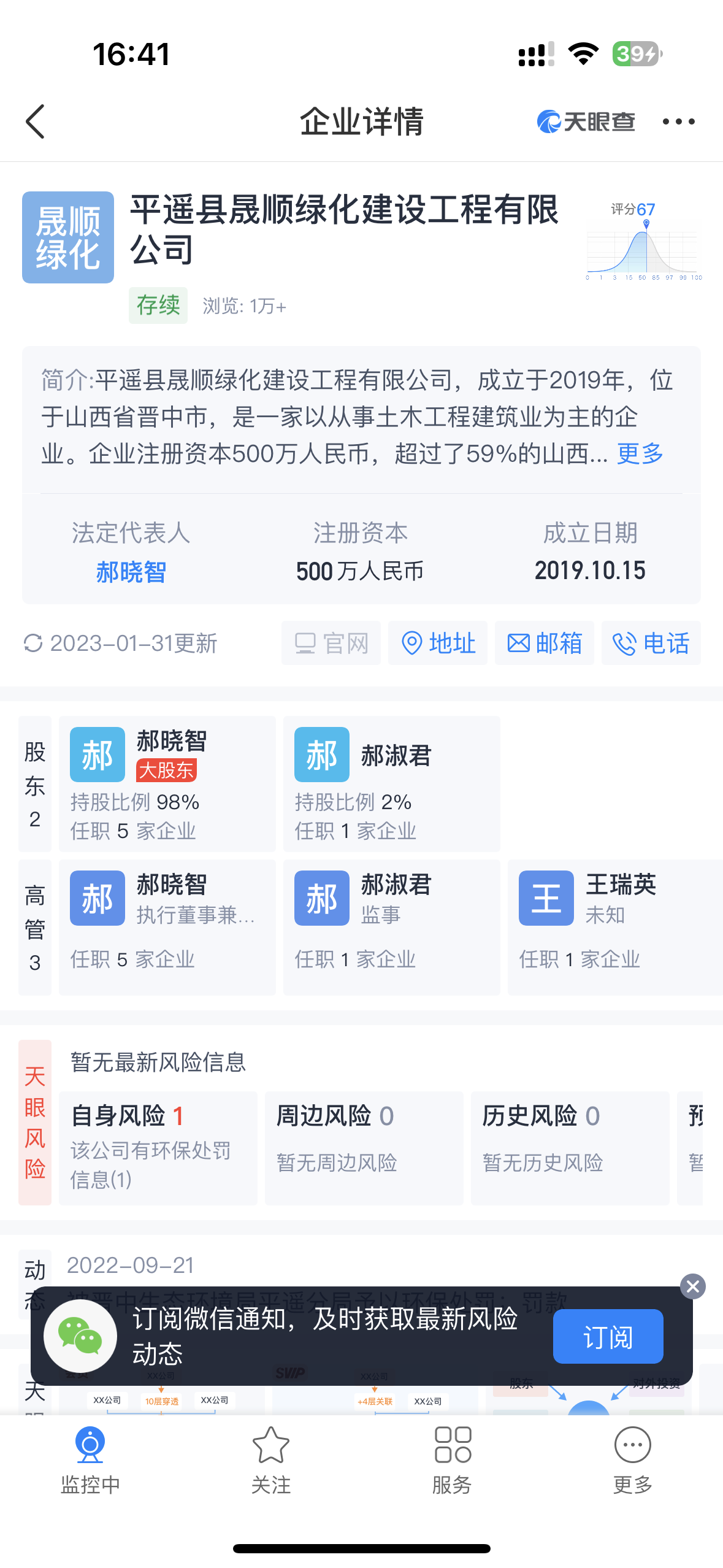Open legal representative 郝晓智 profile
This screenshot has height=1568, width=723.
click(x=131, y=571)
